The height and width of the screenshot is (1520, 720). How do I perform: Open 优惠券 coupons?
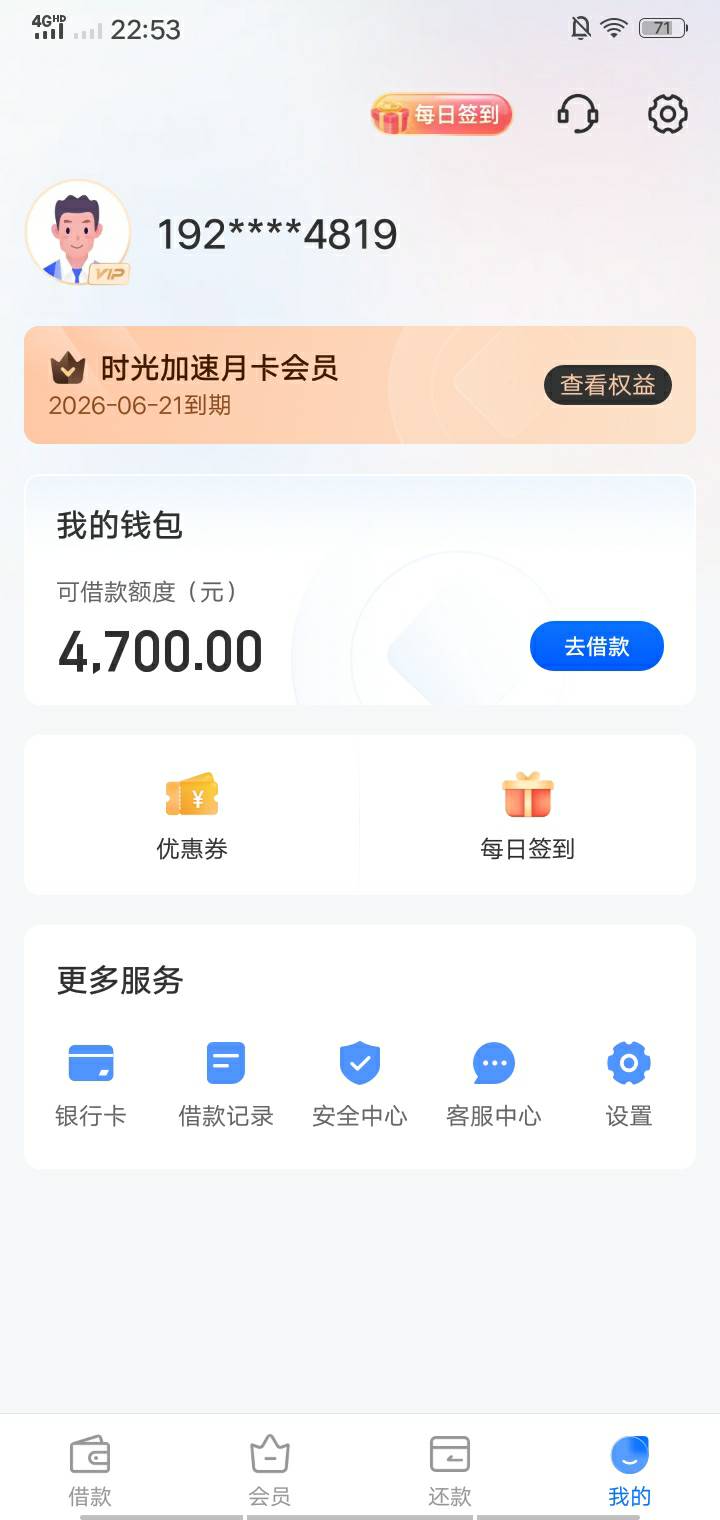[x=192, y=816]
